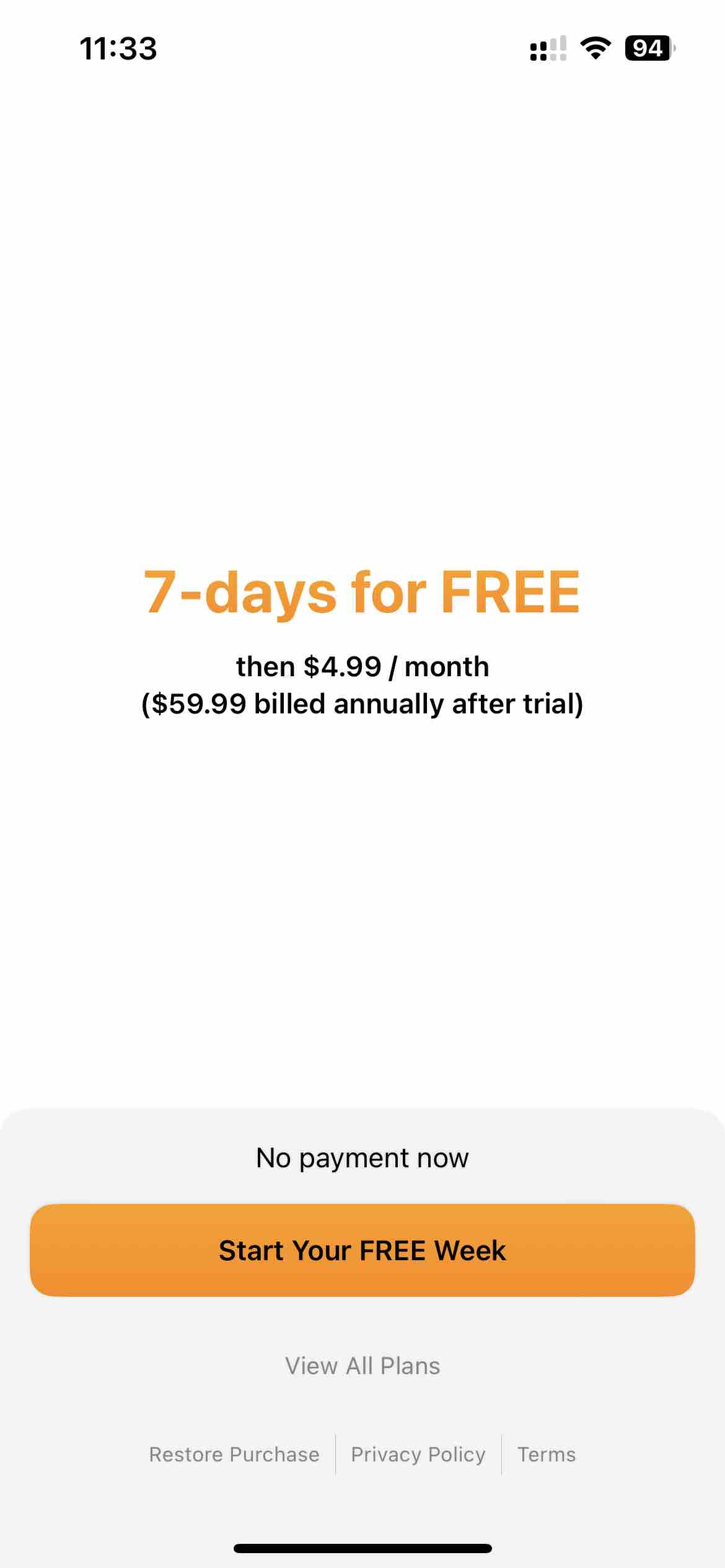View the Terms

(x=547, y=1454)
